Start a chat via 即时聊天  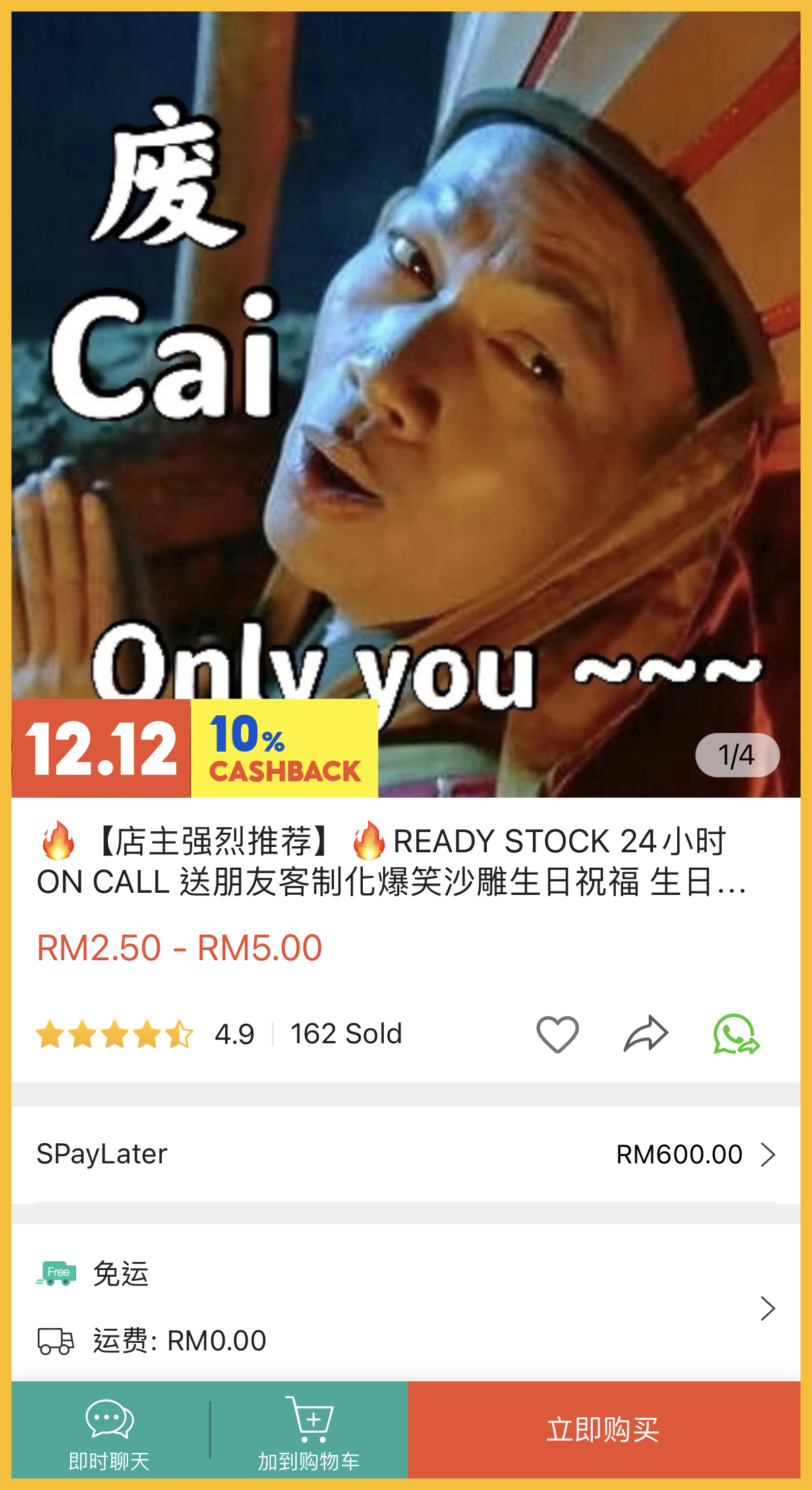tap(109, 1431)
